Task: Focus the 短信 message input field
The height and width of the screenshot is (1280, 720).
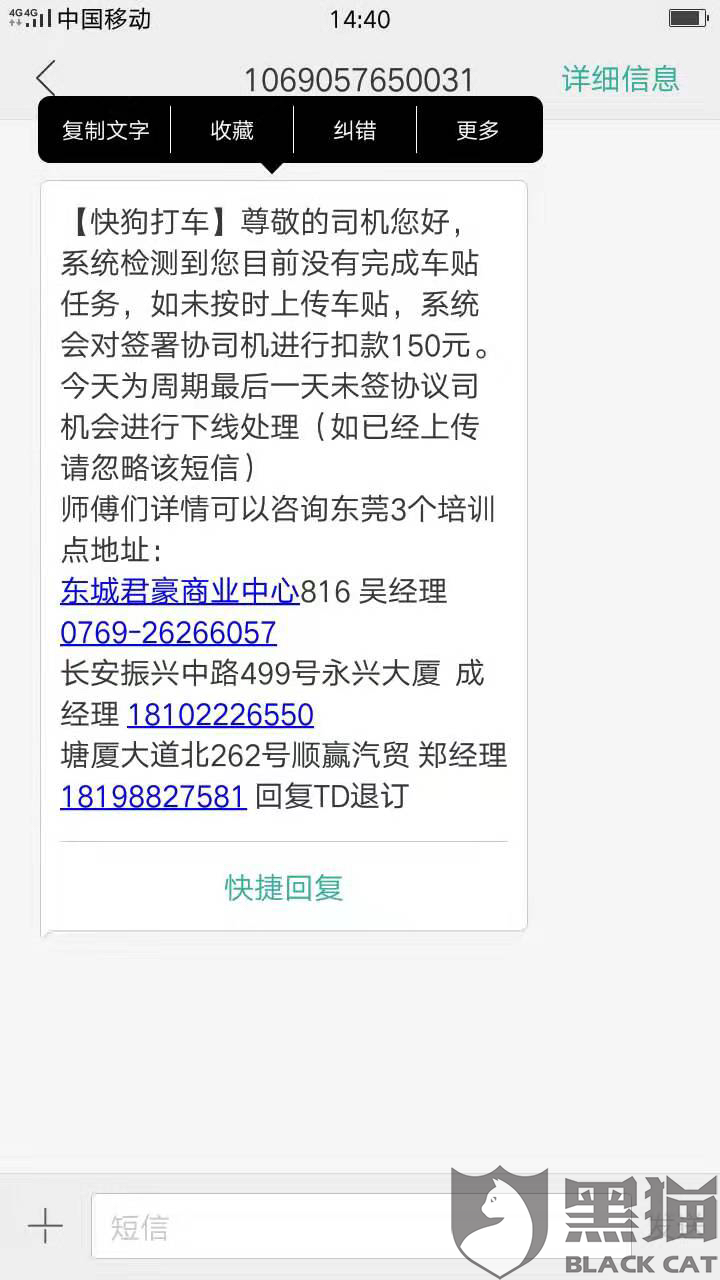Action: tap(270, 1227)
